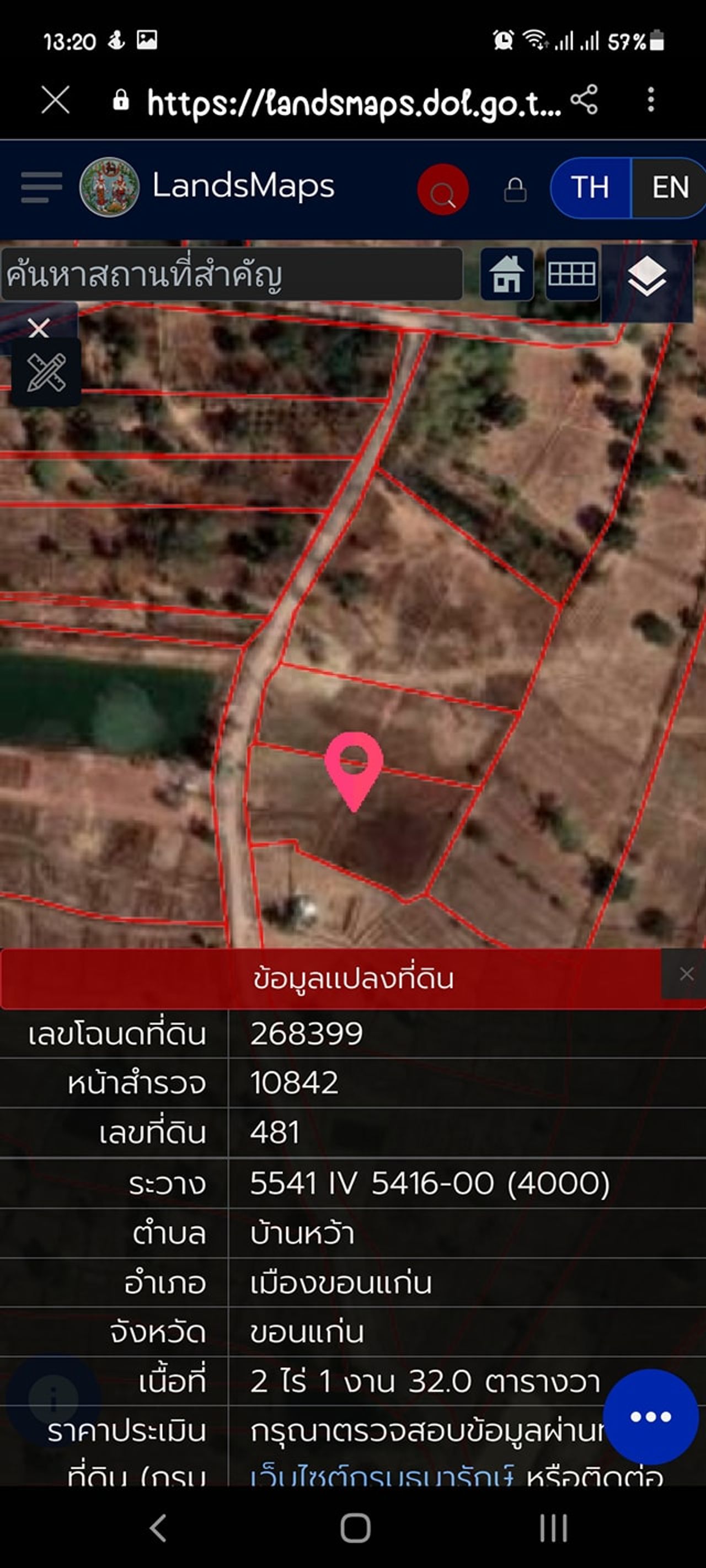Tap the lock icon in header
The width and height of the screenshot is (706, 1568).
point(515,190)
